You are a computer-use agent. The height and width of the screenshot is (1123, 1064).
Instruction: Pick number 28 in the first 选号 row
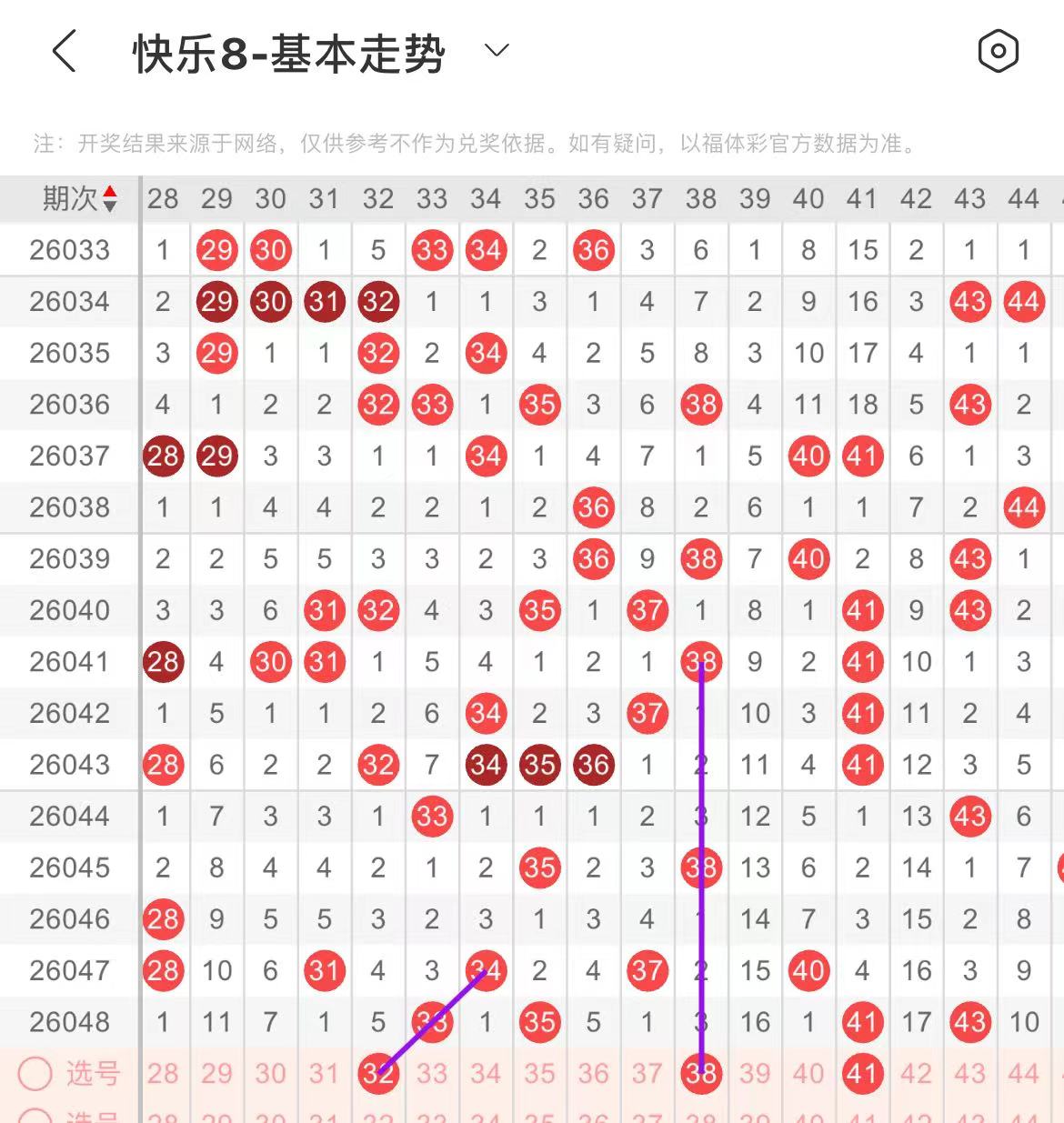163,1074
